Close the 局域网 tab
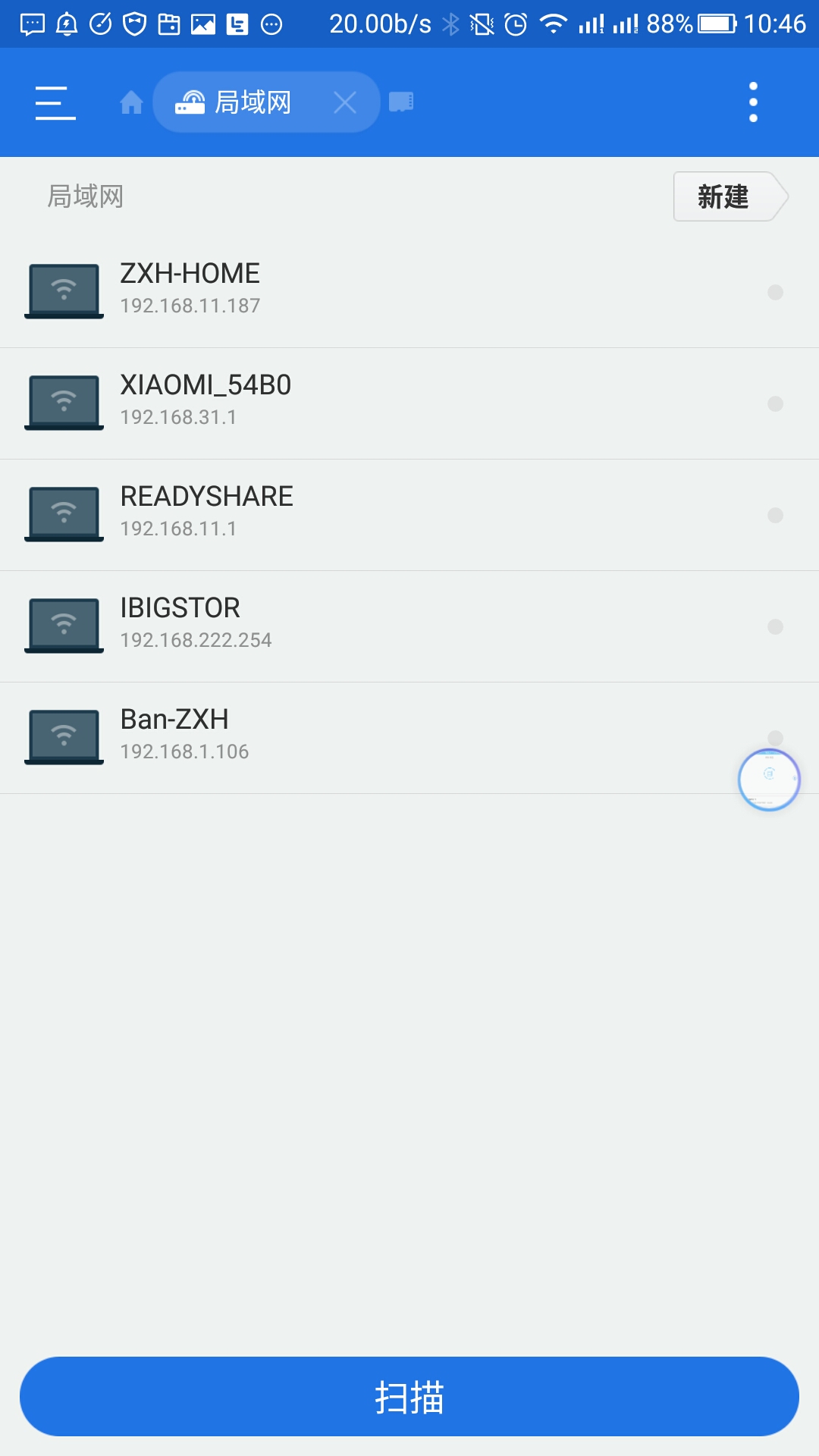The width and height of the screenshot is (819, 1456). [x=345, y=102]
